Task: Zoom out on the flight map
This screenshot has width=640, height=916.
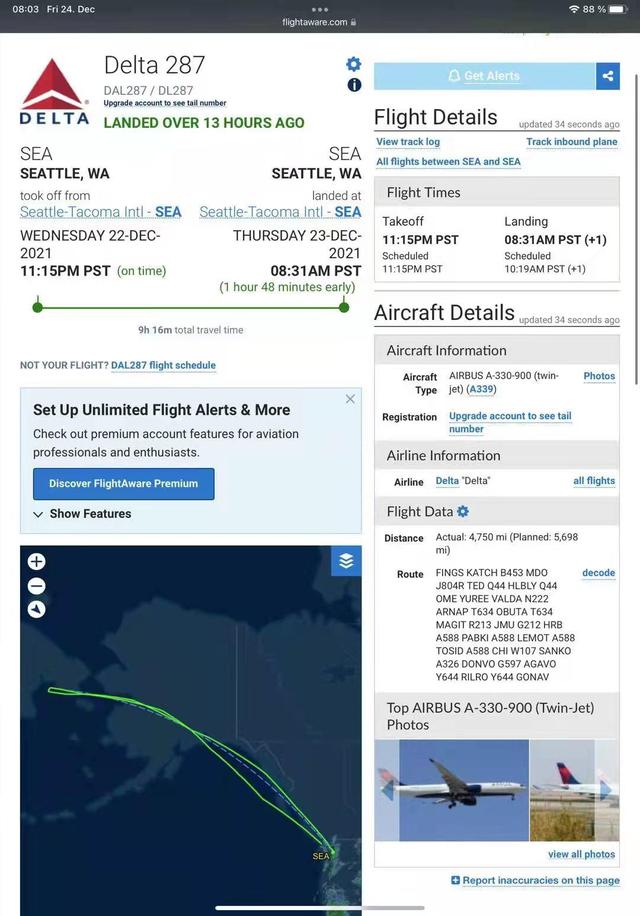Action: pyautogui.click(x=37, y=586)
